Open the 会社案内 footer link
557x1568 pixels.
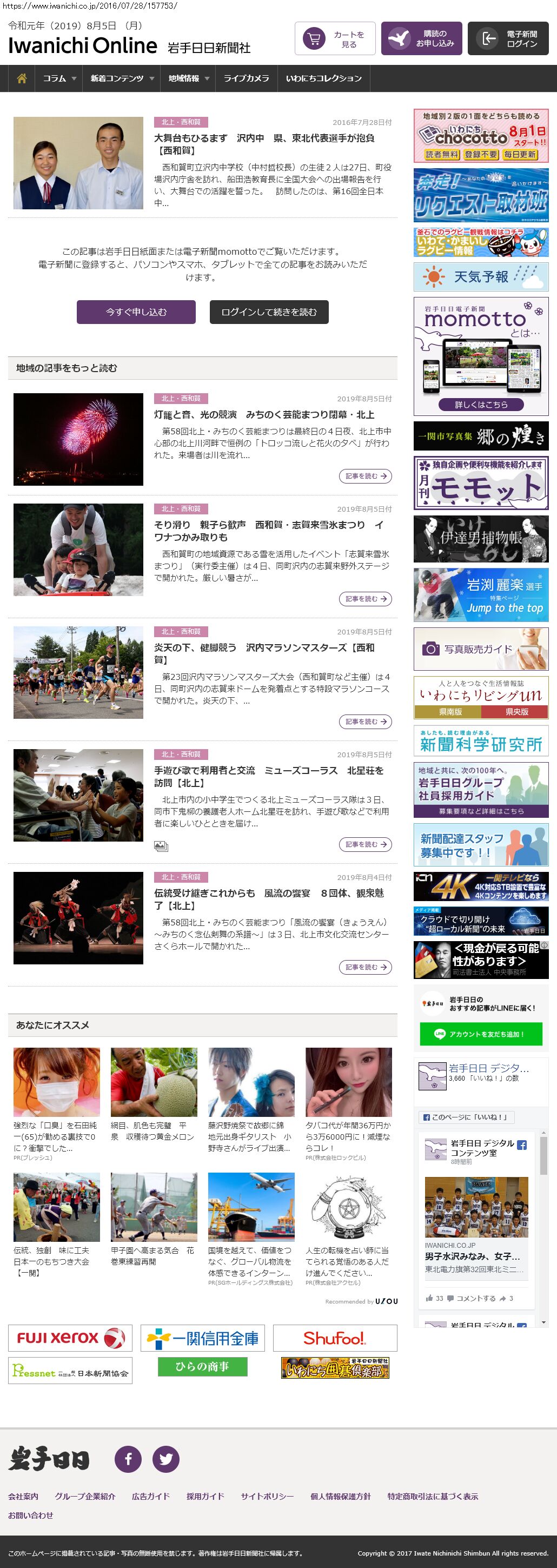click(23, 1496)
